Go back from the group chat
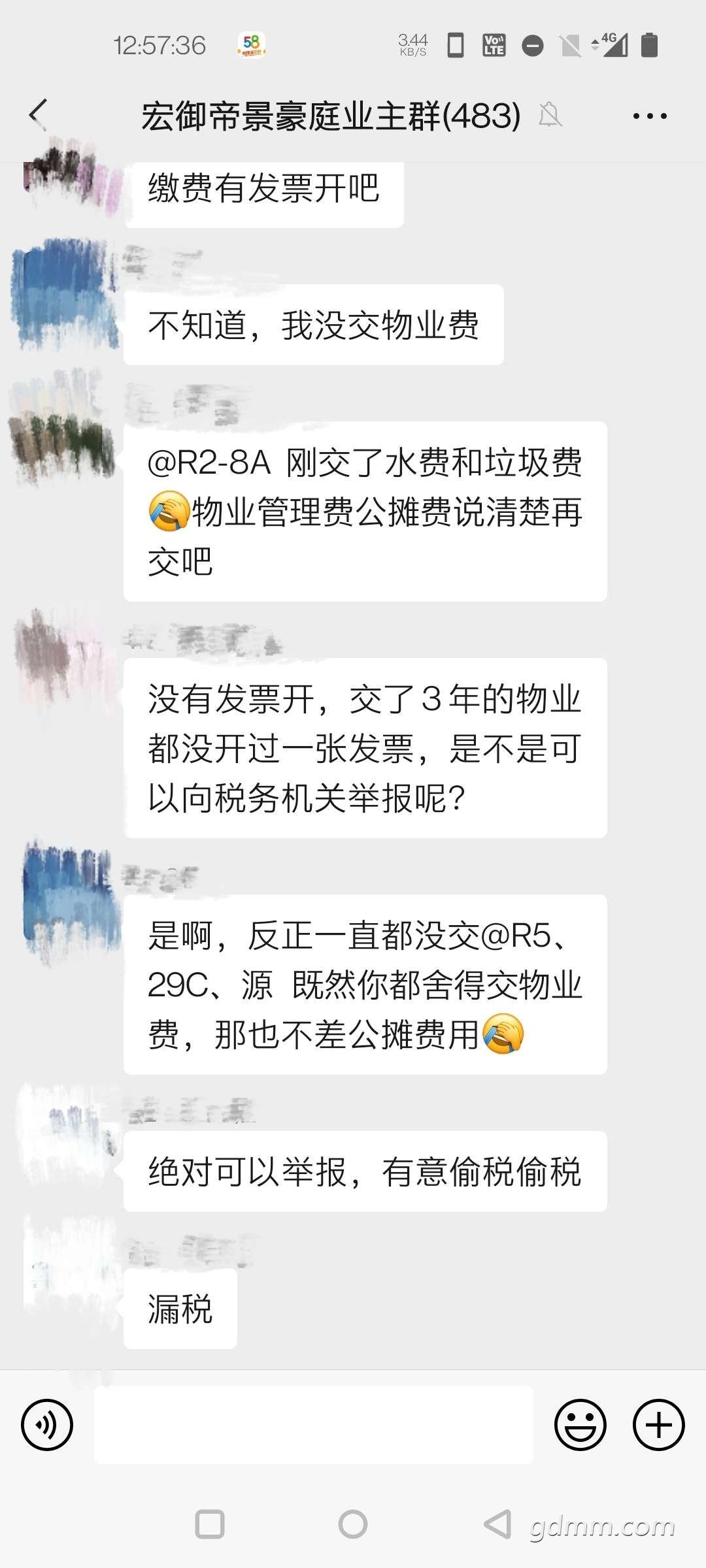This screenshot has width=706, height=1568. pyautogui.click(x=39, y=115)
